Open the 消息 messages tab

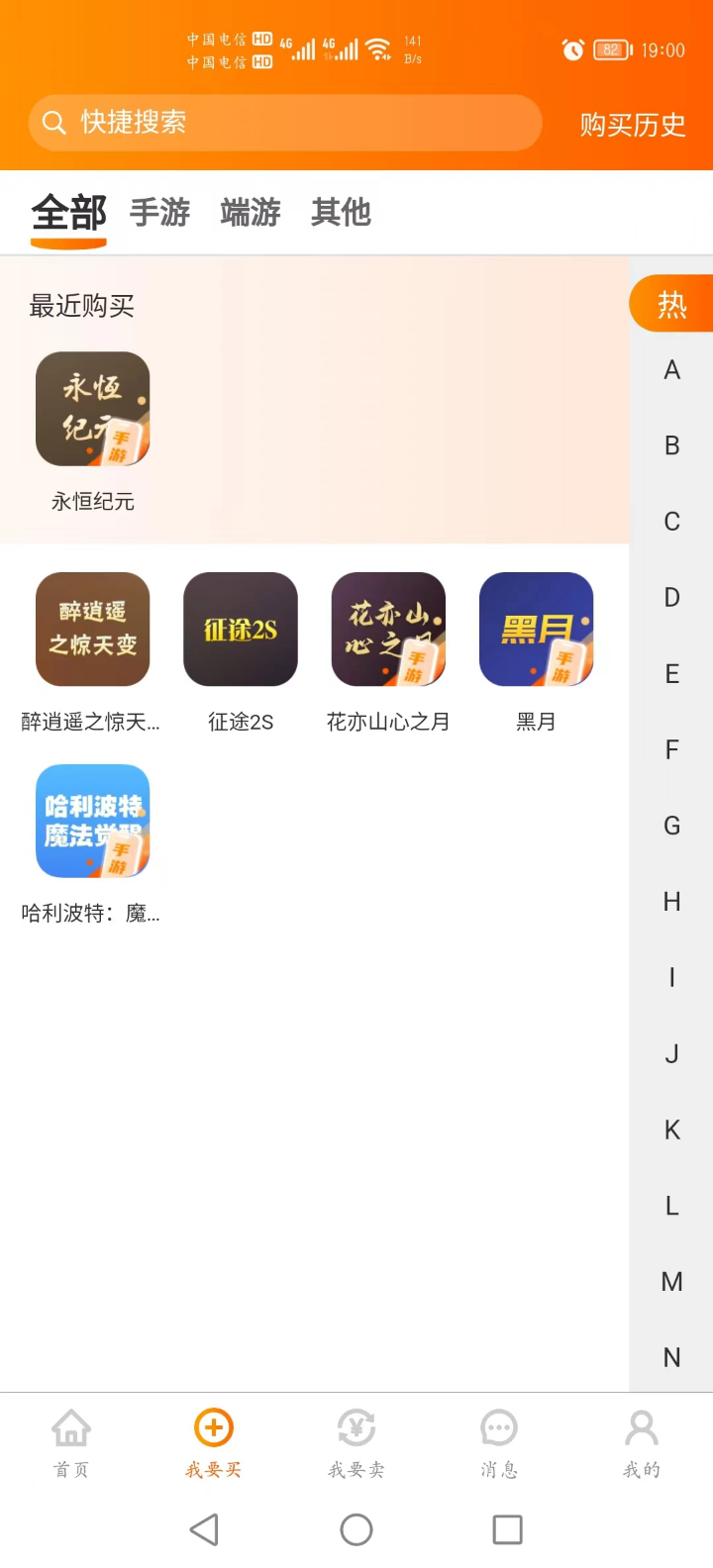click(498, 1443)
